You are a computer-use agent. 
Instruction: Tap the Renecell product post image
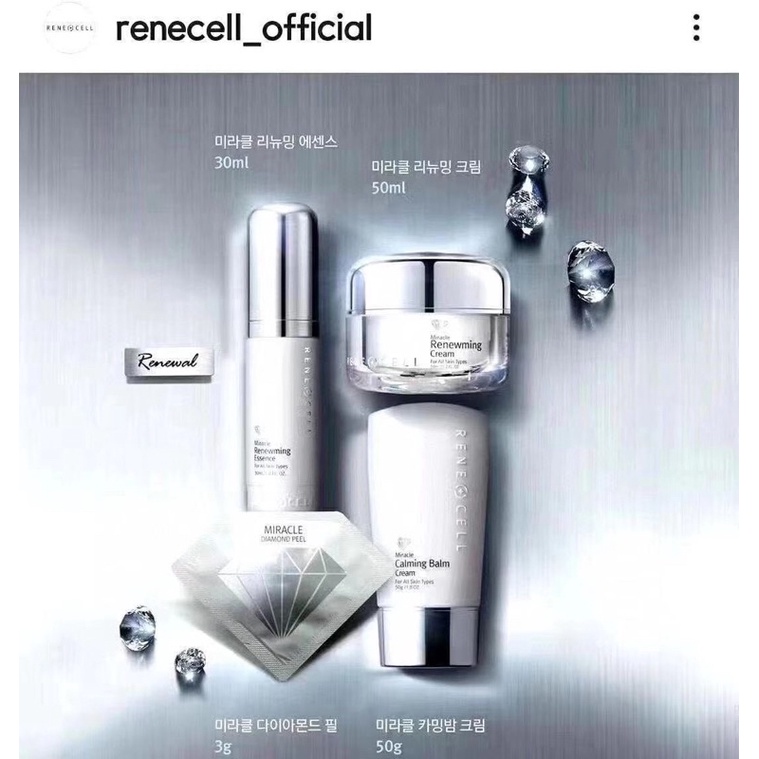click(379, 416)
